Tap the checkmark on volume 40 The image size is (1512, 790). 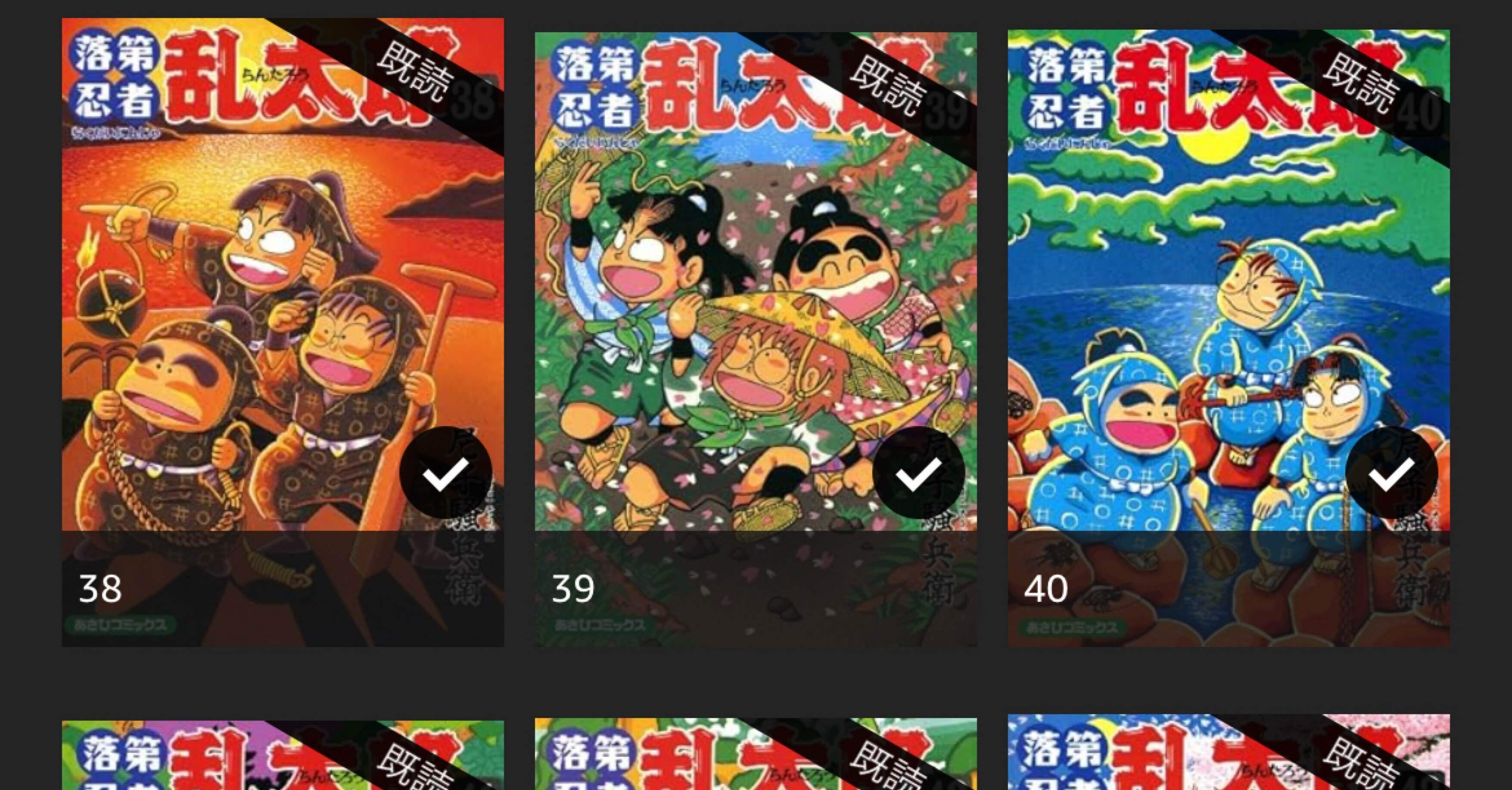pos(1392,473)
